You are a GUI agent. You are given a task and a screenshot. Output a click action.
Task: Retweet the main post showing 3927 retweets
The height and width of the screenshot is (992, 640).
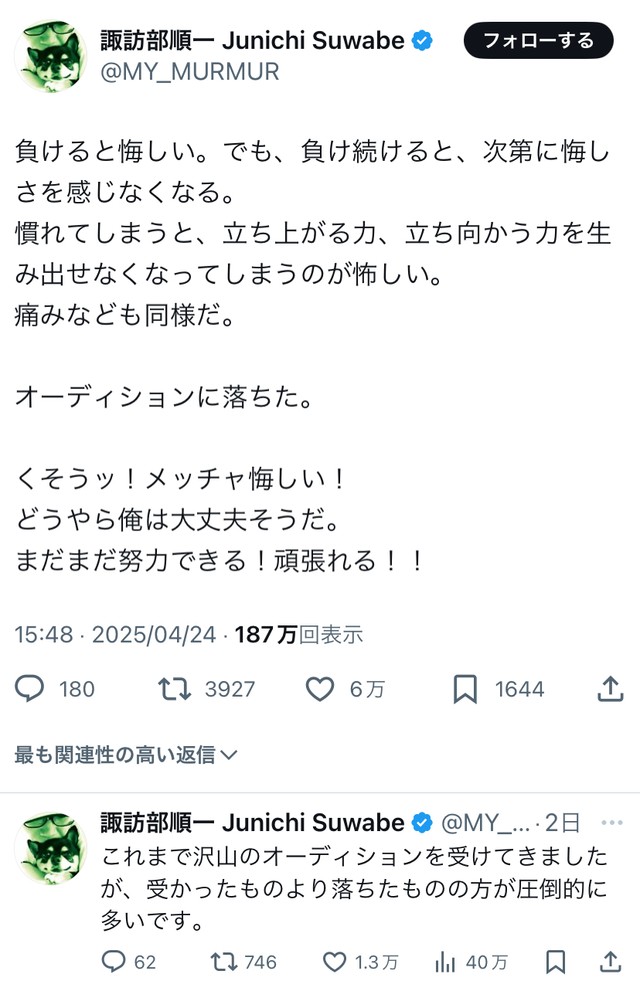point(174,688)
